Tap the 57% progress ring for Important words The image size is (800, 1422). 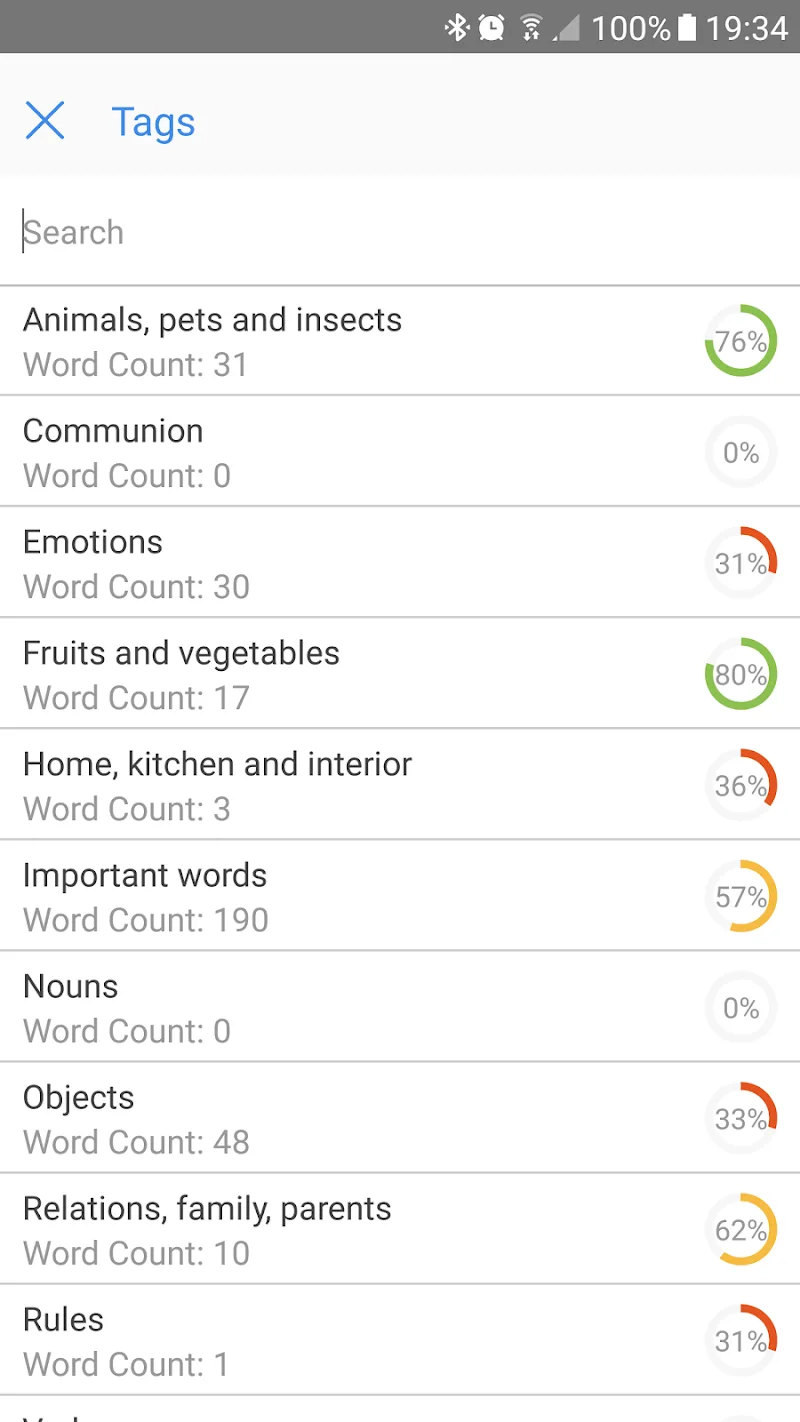coord(740,896)
